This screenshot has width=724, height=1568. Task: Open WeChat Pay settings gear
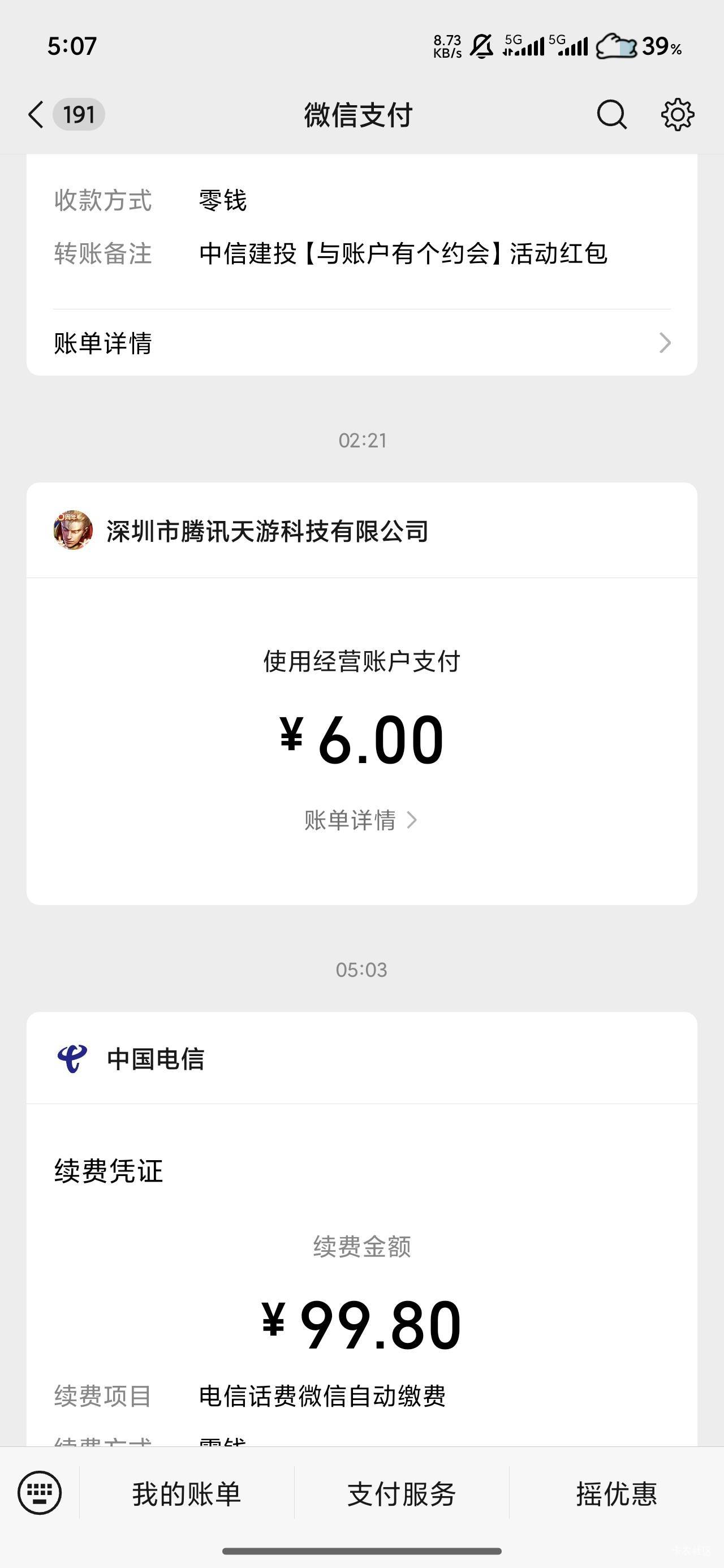(677, 114)
